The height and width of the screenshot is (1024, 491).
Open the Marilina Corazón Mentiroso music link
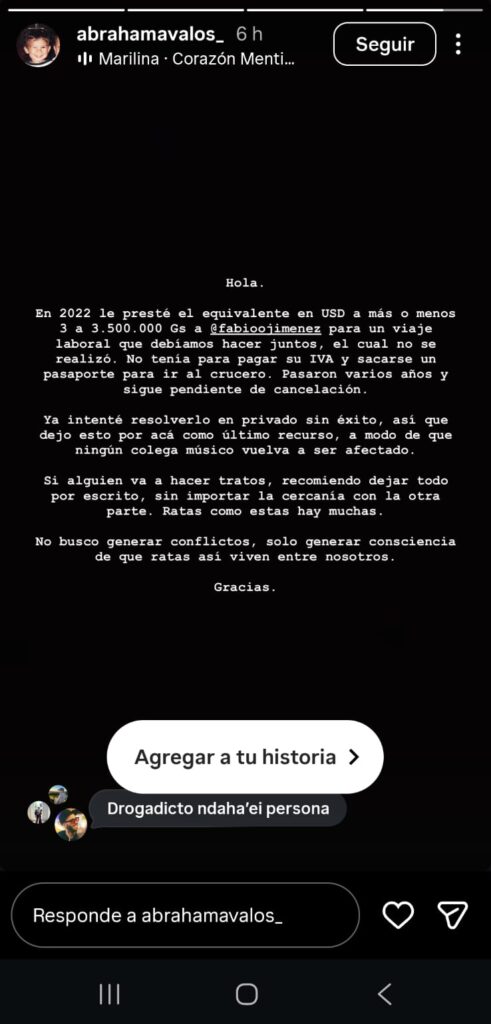click(x=186, y=59)
